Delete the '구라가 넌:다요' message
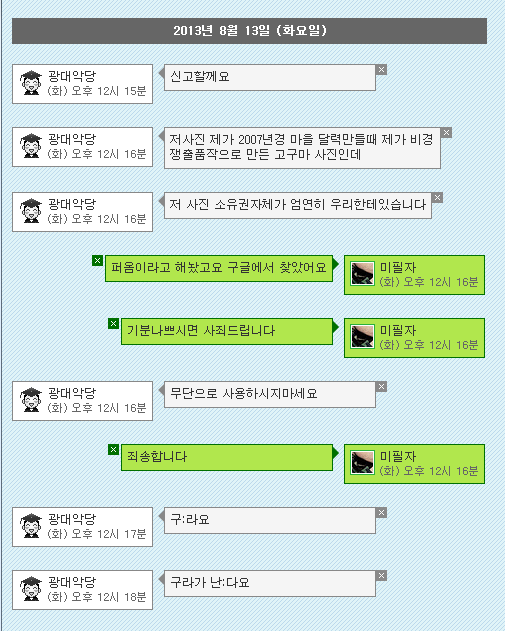505x631 pixels. click(x=381, y=575)
